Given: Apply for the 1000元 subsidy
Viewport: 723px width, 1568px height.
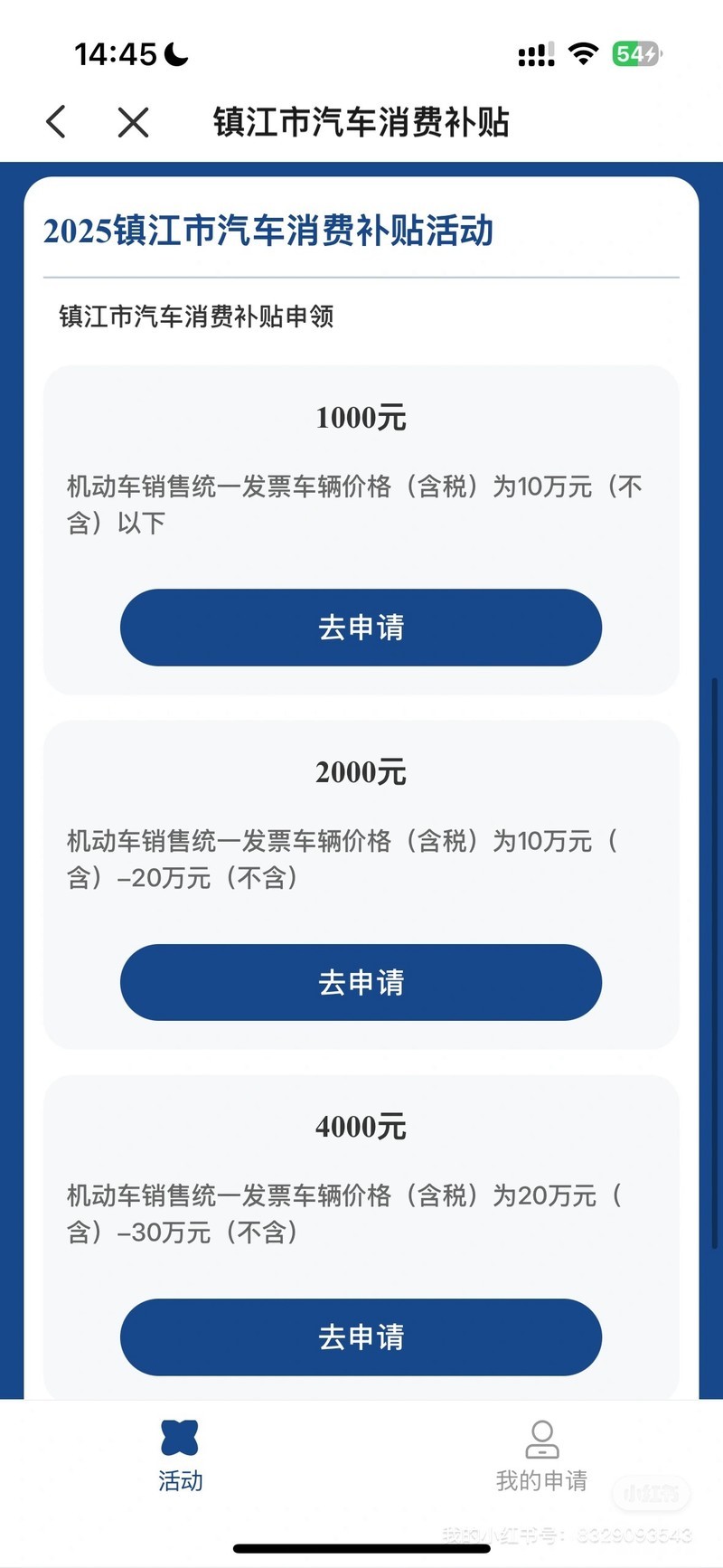Looking at the screenshot, I should 361,628.
